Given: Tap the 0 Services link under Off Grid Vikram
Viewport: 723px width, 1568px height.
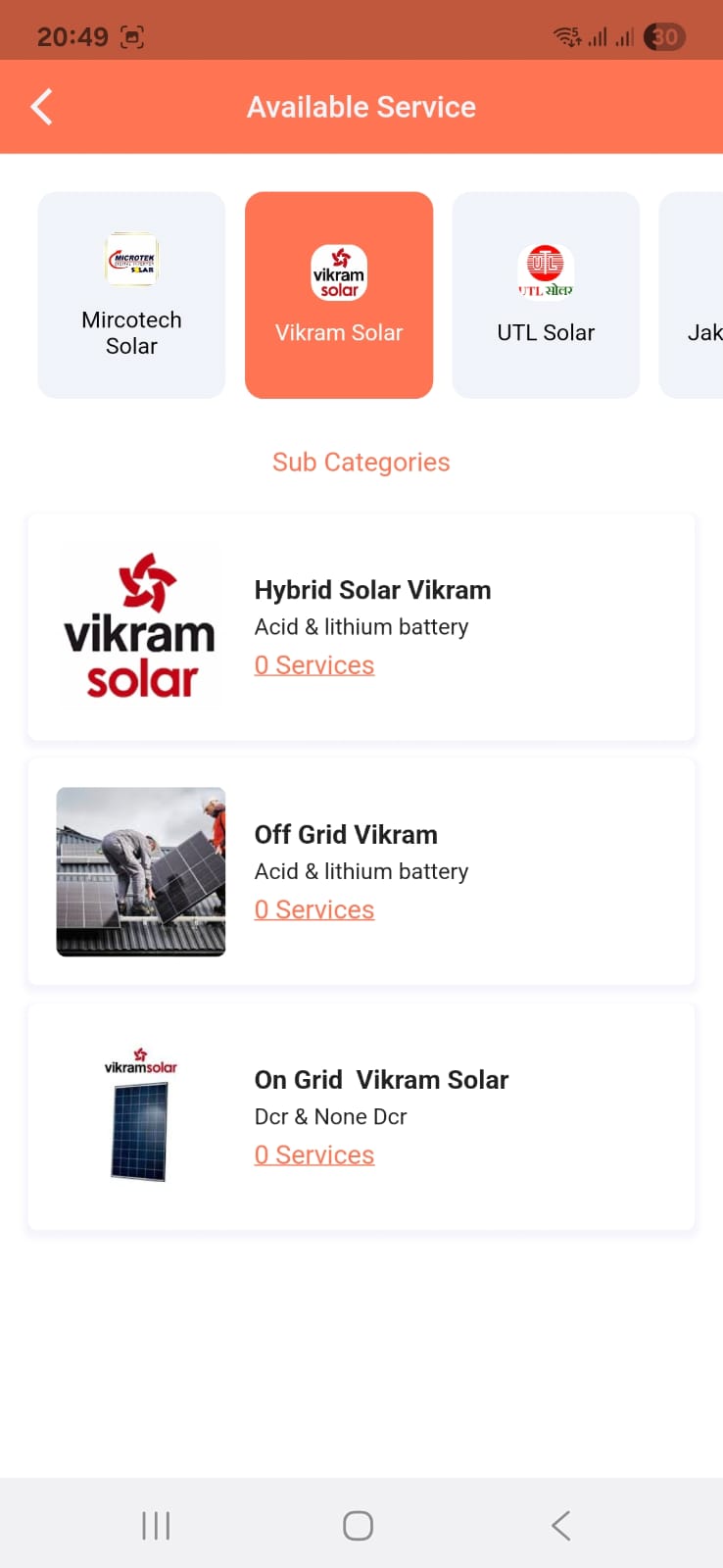Looking at the screenshot, I should (x=314, y=910).
